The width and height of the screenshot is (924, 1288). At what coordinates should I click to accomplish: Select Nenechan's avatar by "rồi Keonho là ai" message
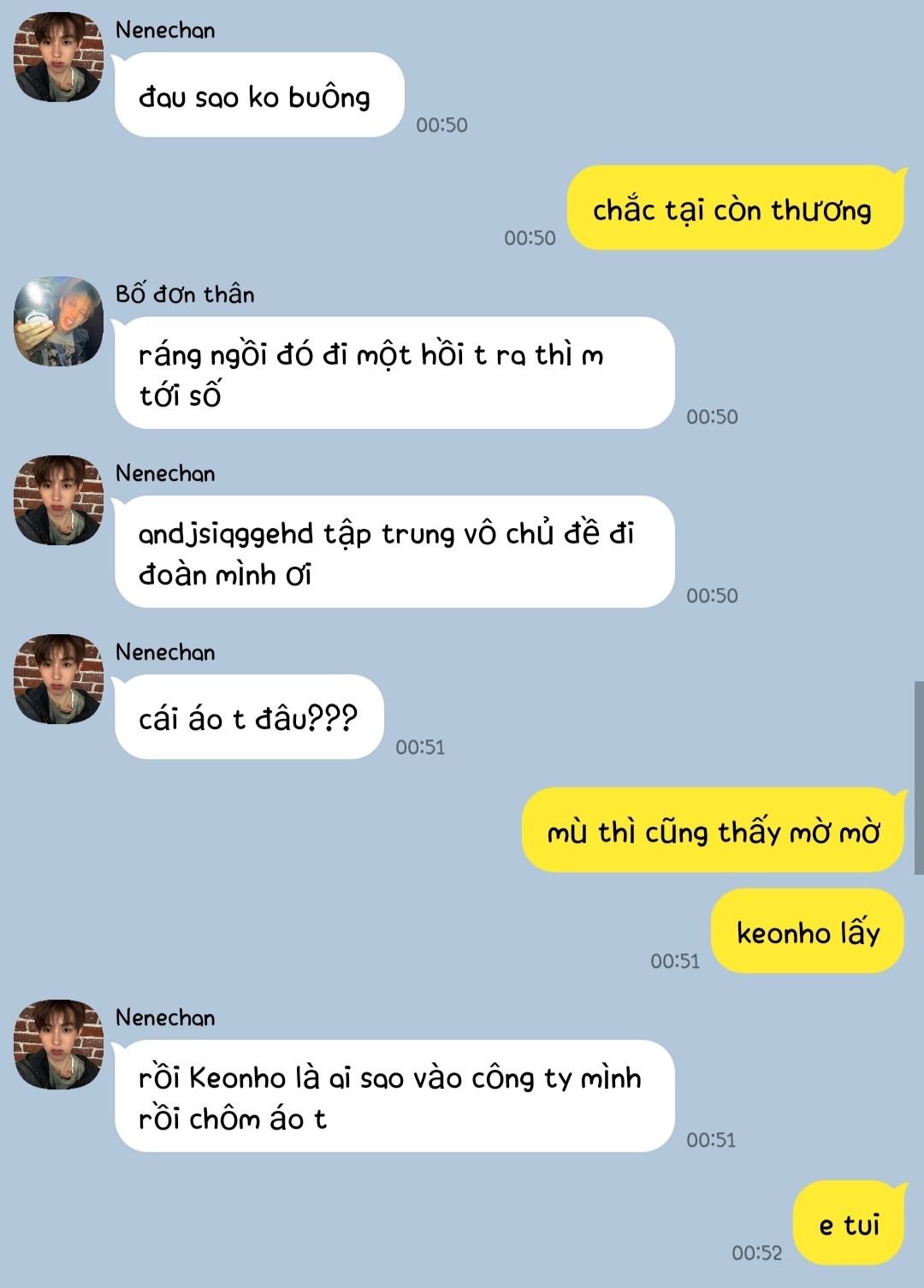pyautogui.click(x=58, y=1044)
